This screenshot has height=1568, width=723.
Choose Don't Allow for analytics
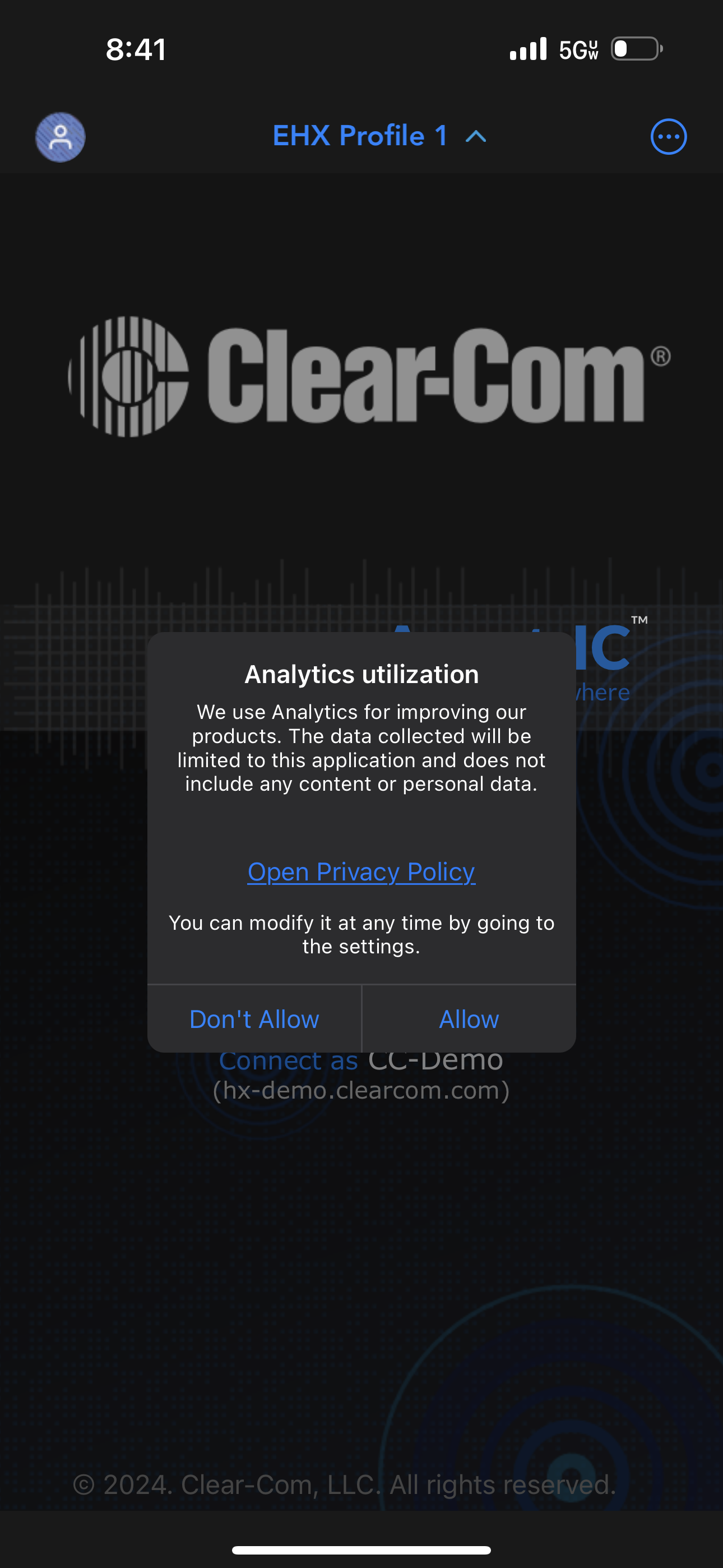pos(254,1019)
